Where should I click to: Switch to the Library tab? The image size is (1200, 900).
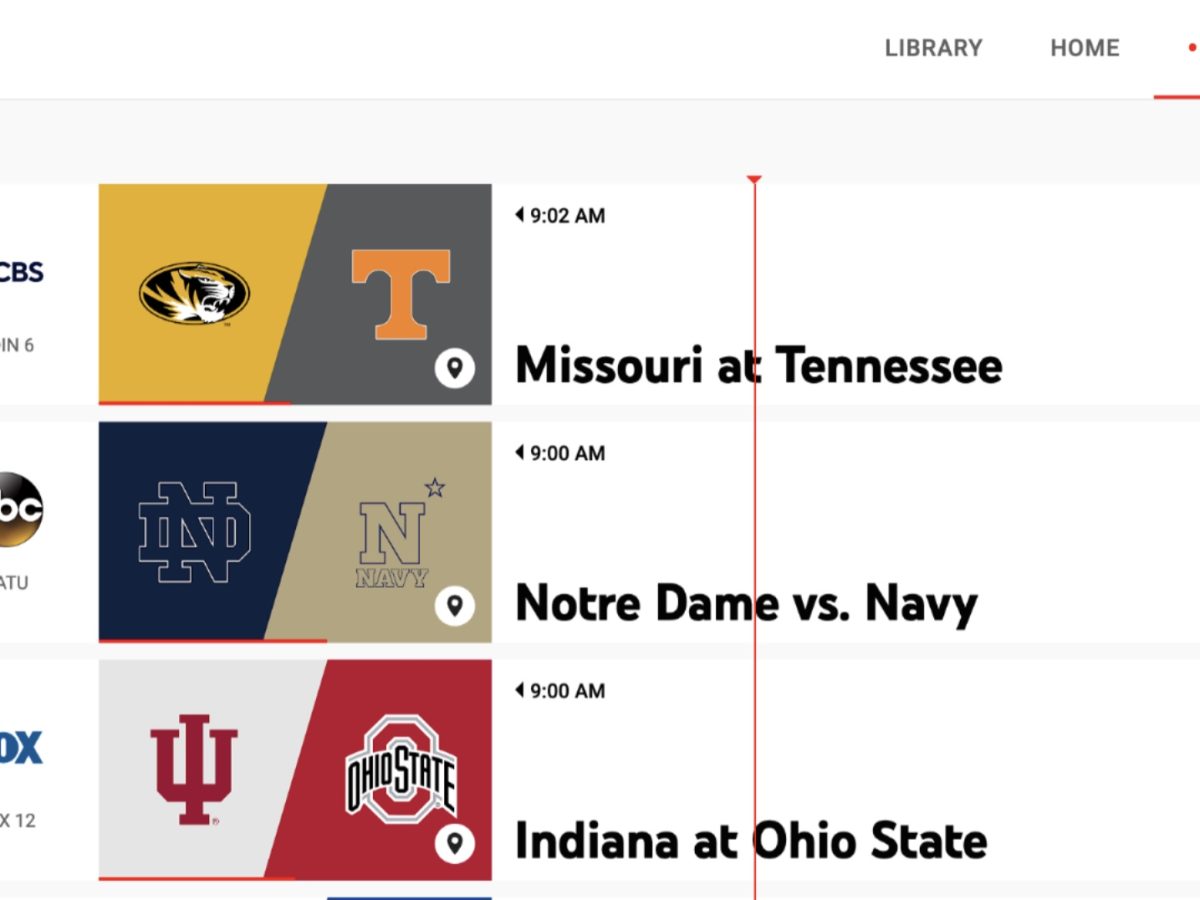(x=933, y=48)
